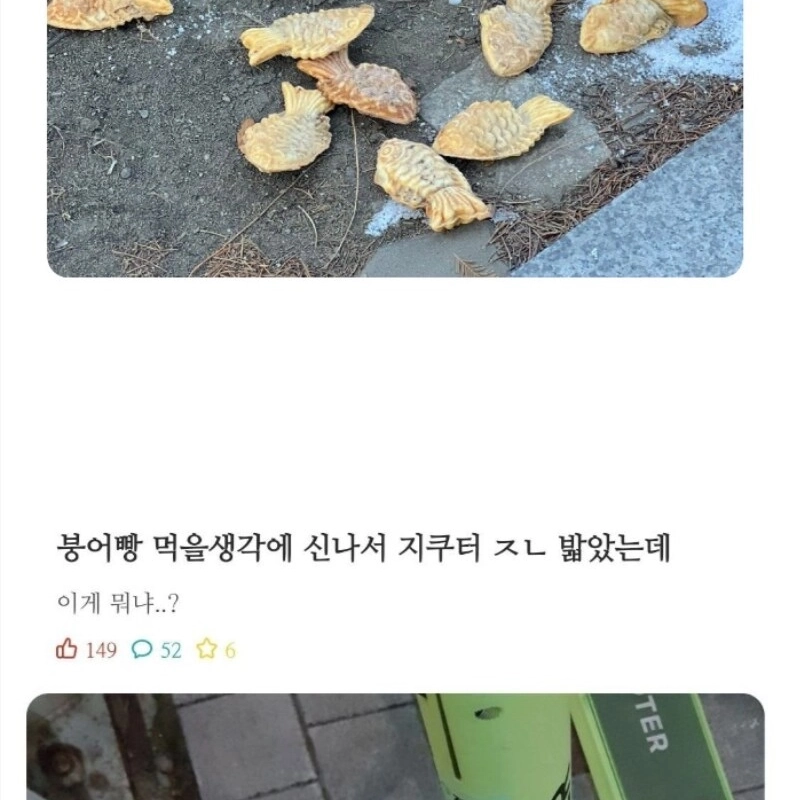The width and height of the screenshot is (788, 800).
Task: Open the fish-shaped bread photo
Action: [x=394, y=138]
